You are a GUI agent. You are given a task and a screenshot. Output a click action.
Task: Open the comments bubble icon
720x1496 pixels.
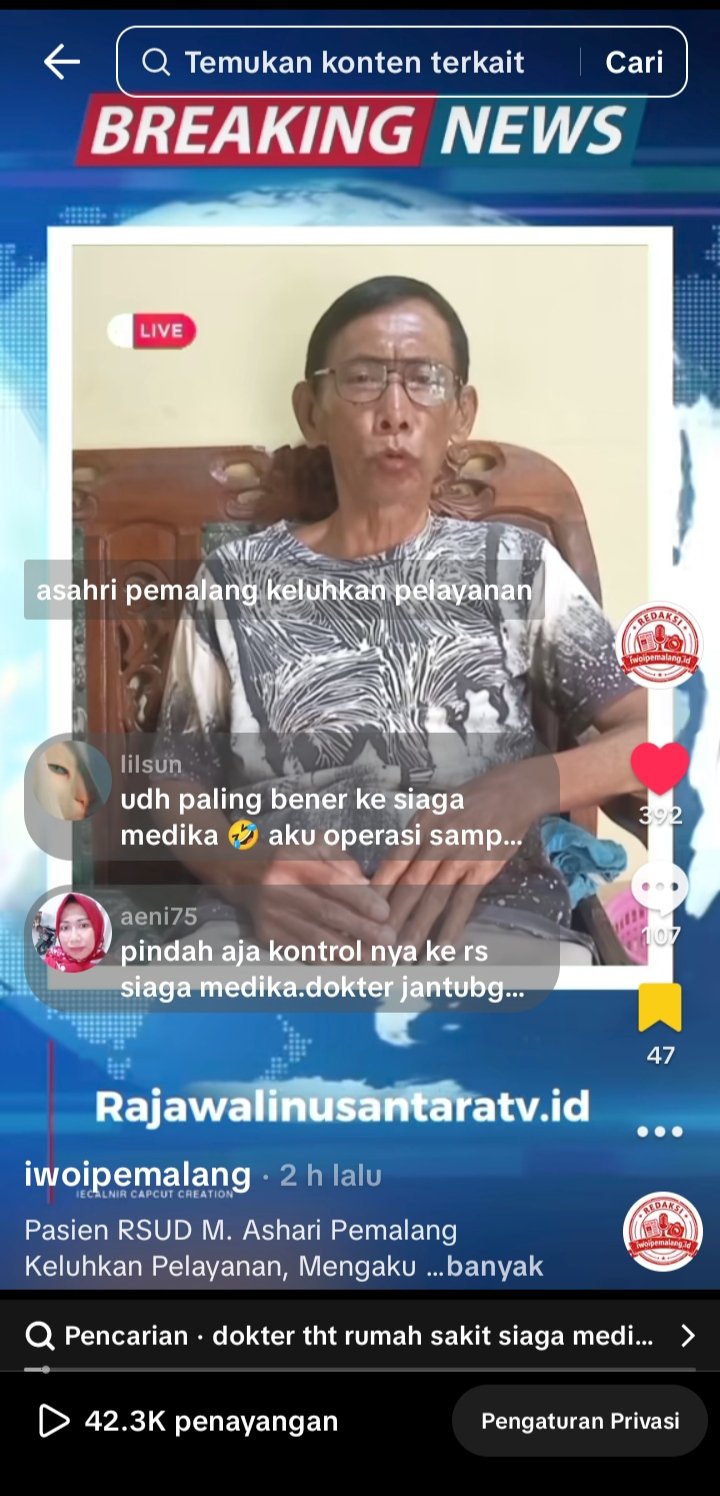(x=659, y=888)
